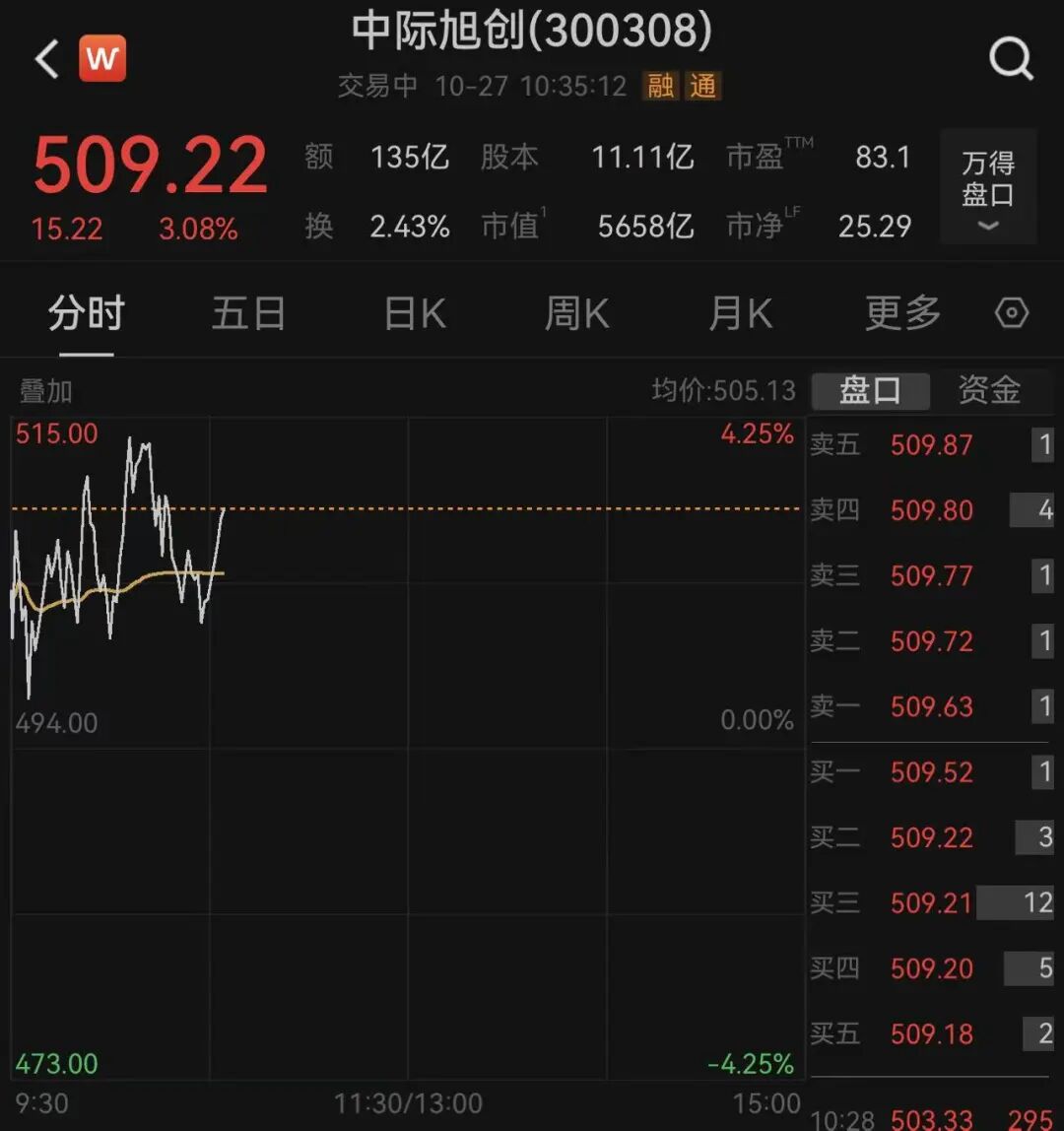
Task: Show the 周K chart tab
Action: click(x=576, y=314)
